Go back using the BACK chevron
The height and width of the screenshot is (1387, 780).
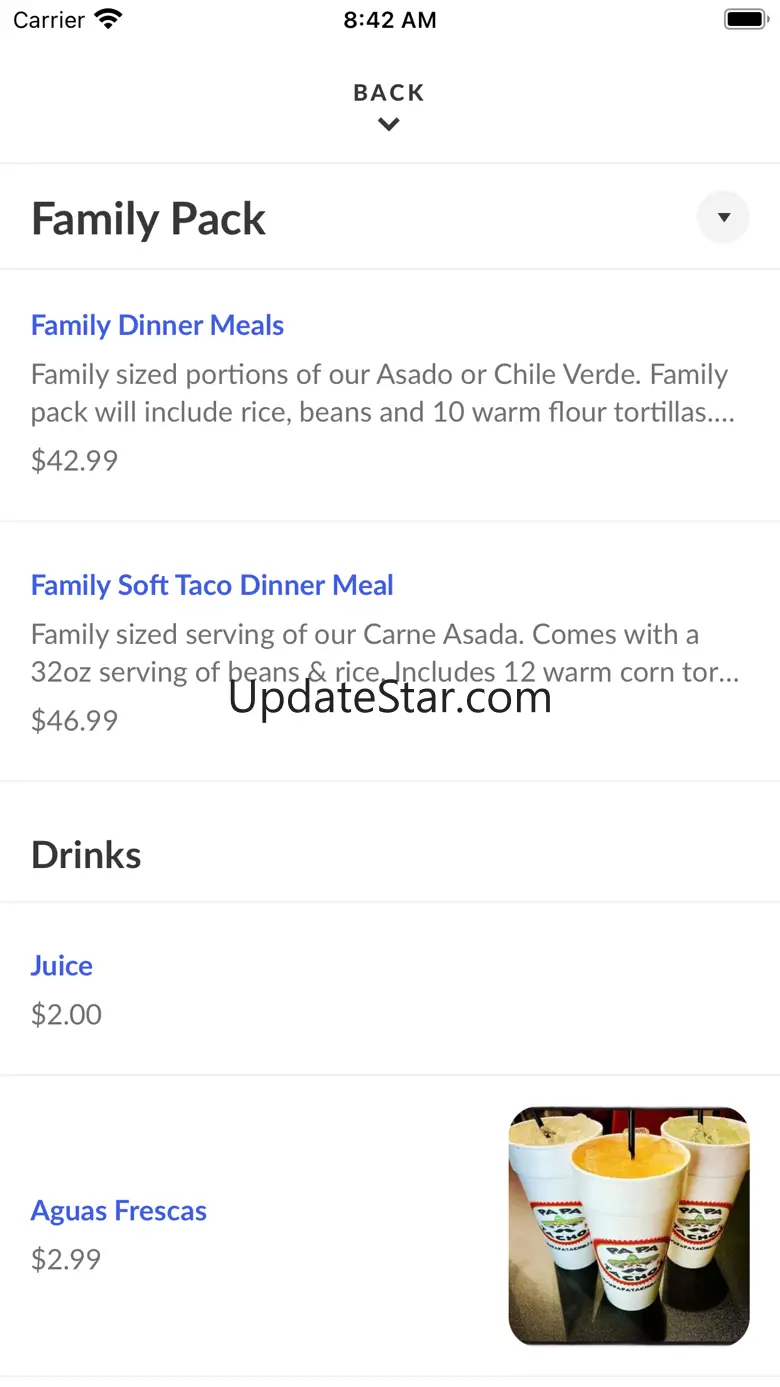point(389,107)
